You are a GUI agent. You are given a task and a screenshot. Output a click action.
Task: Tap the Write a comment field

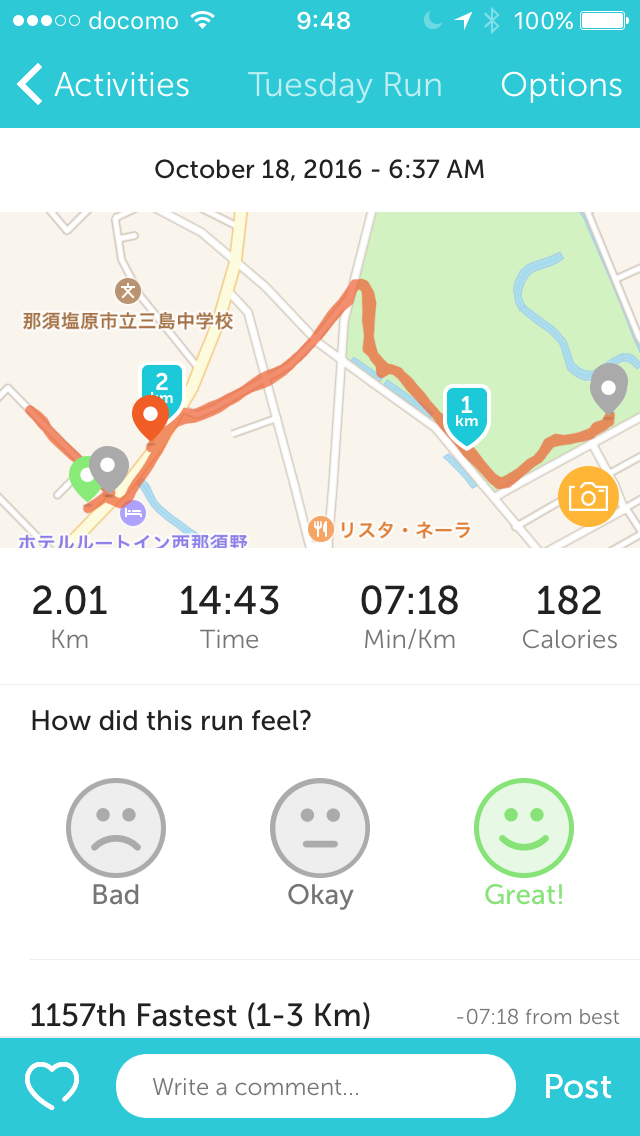click(x=316, y=1087)
